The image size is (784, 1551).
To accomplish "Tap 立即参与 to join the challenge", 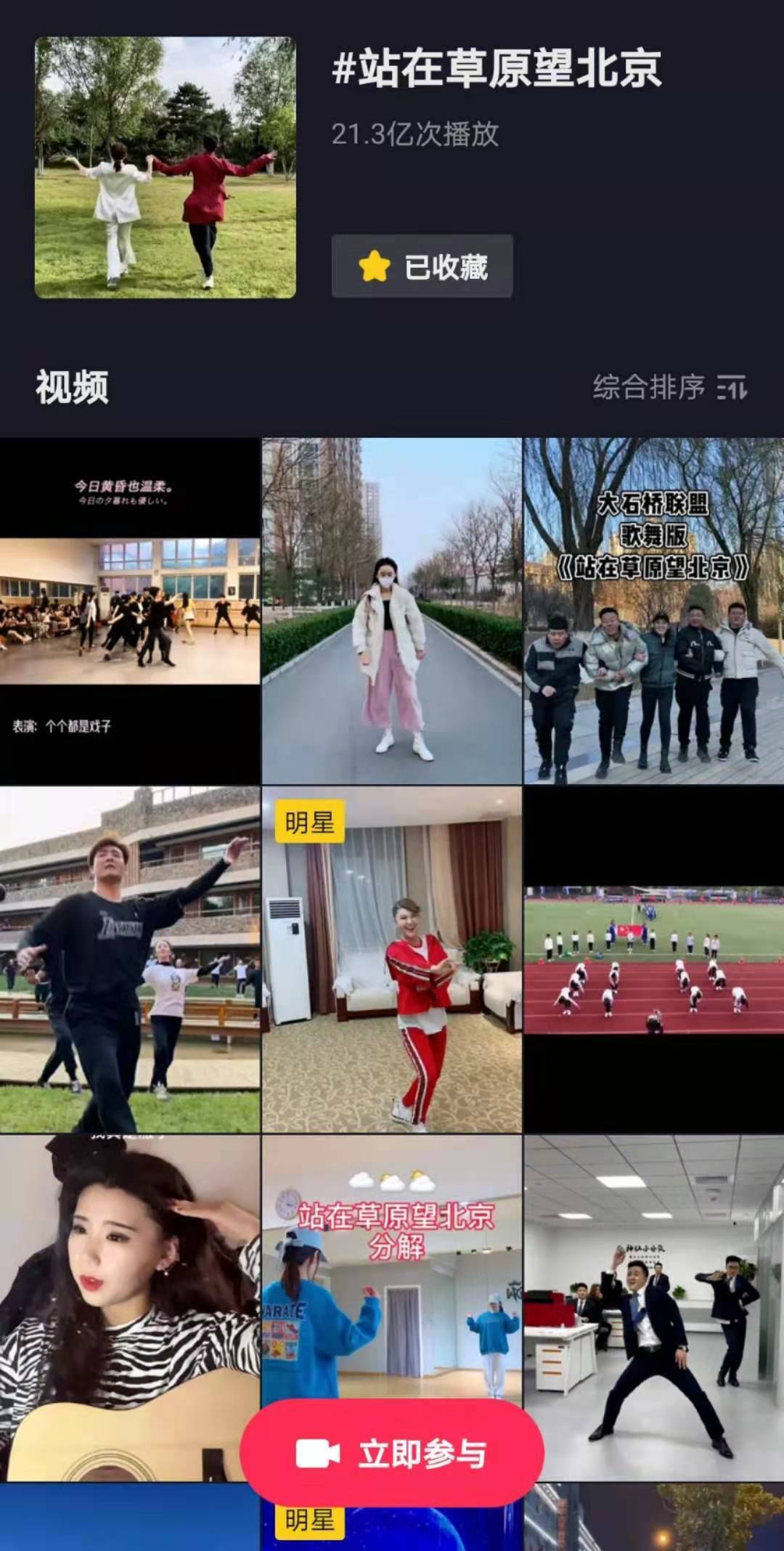I will (392, 1454).
